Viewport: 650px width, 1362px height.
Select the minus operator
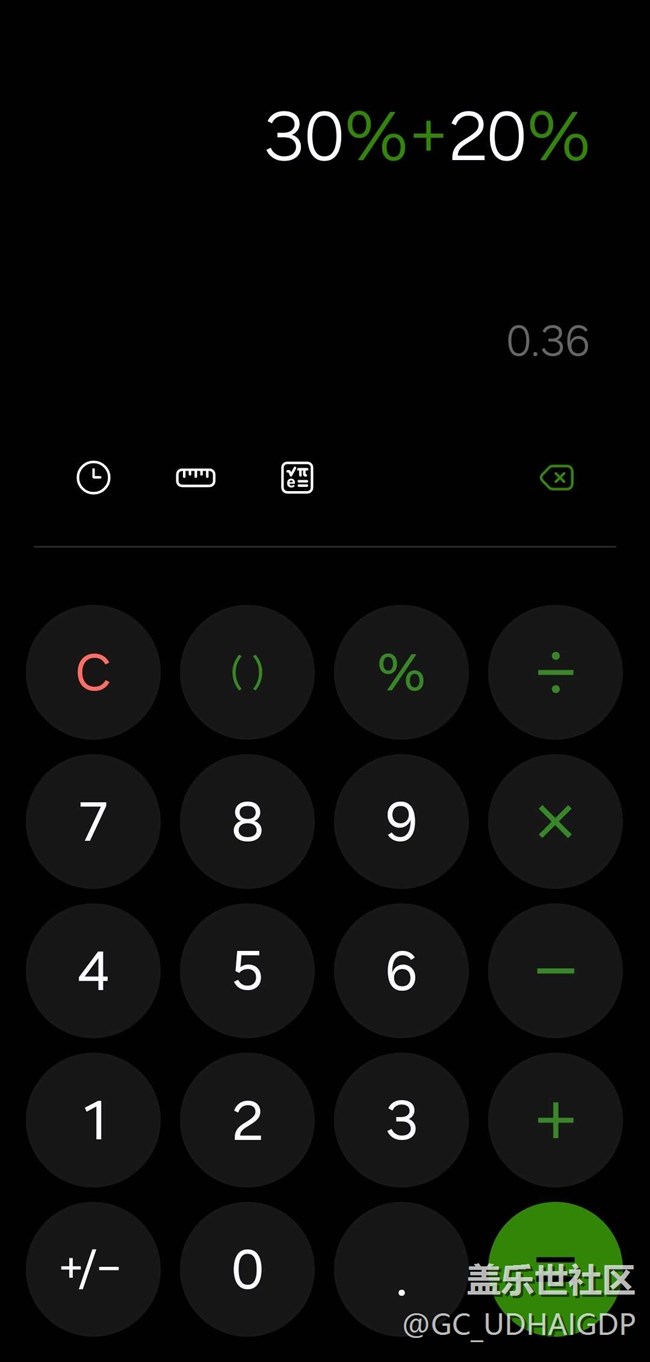555,970
